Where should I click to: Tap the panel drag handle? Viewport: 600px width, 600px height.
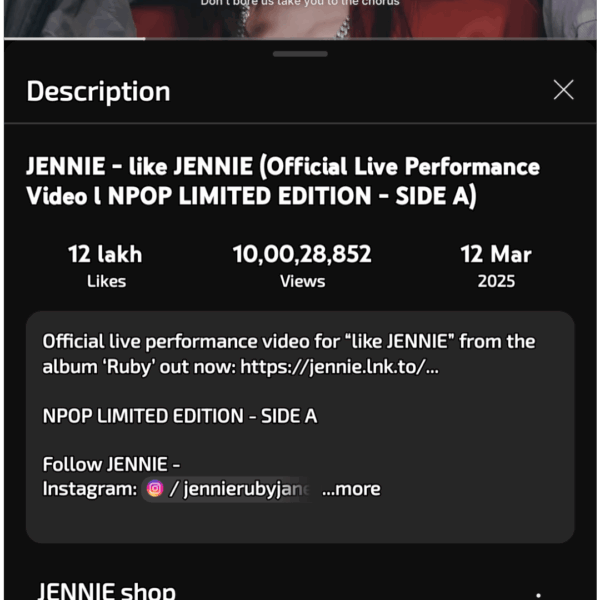click(300, 54)
